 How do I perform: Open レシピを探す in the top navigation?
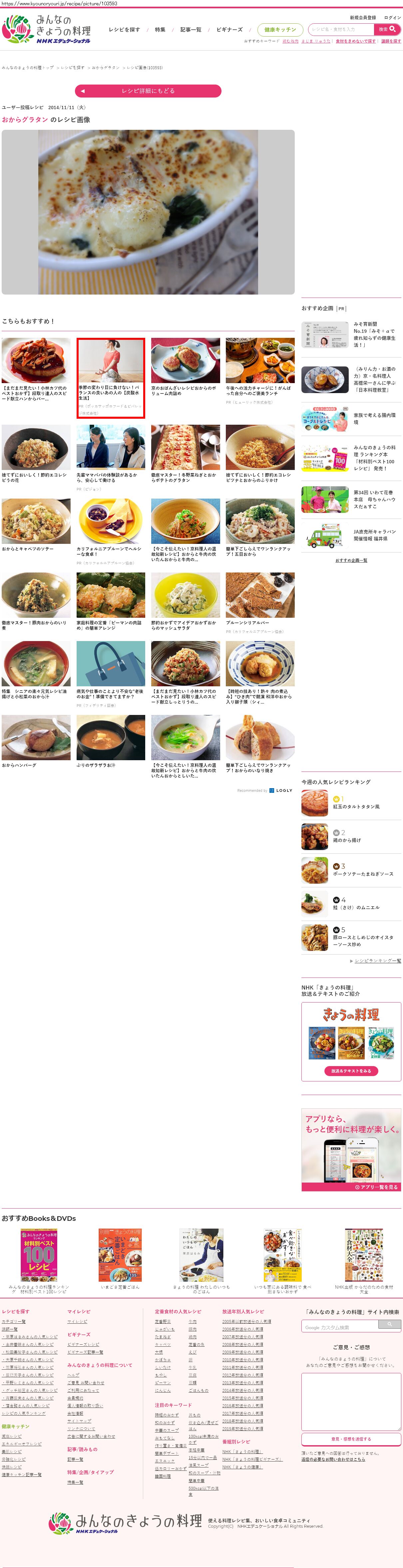tap(124, 30)
